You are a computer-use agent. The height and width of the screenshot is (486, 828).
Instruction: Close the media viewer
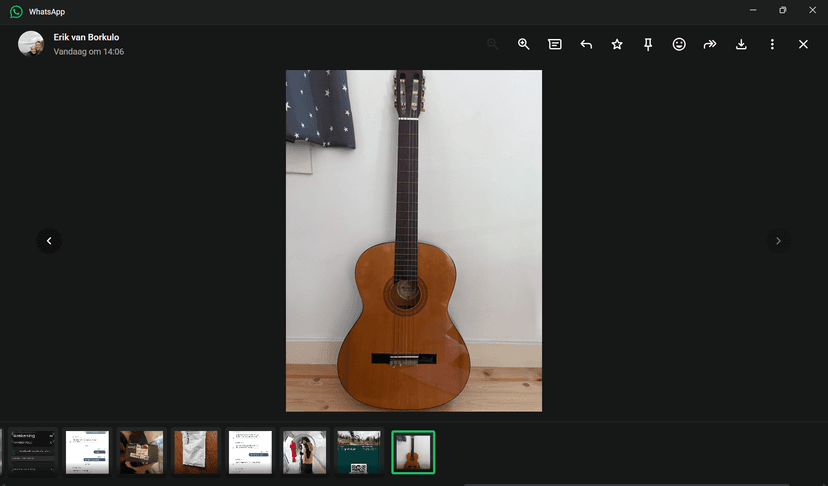[x=803, y=44]
